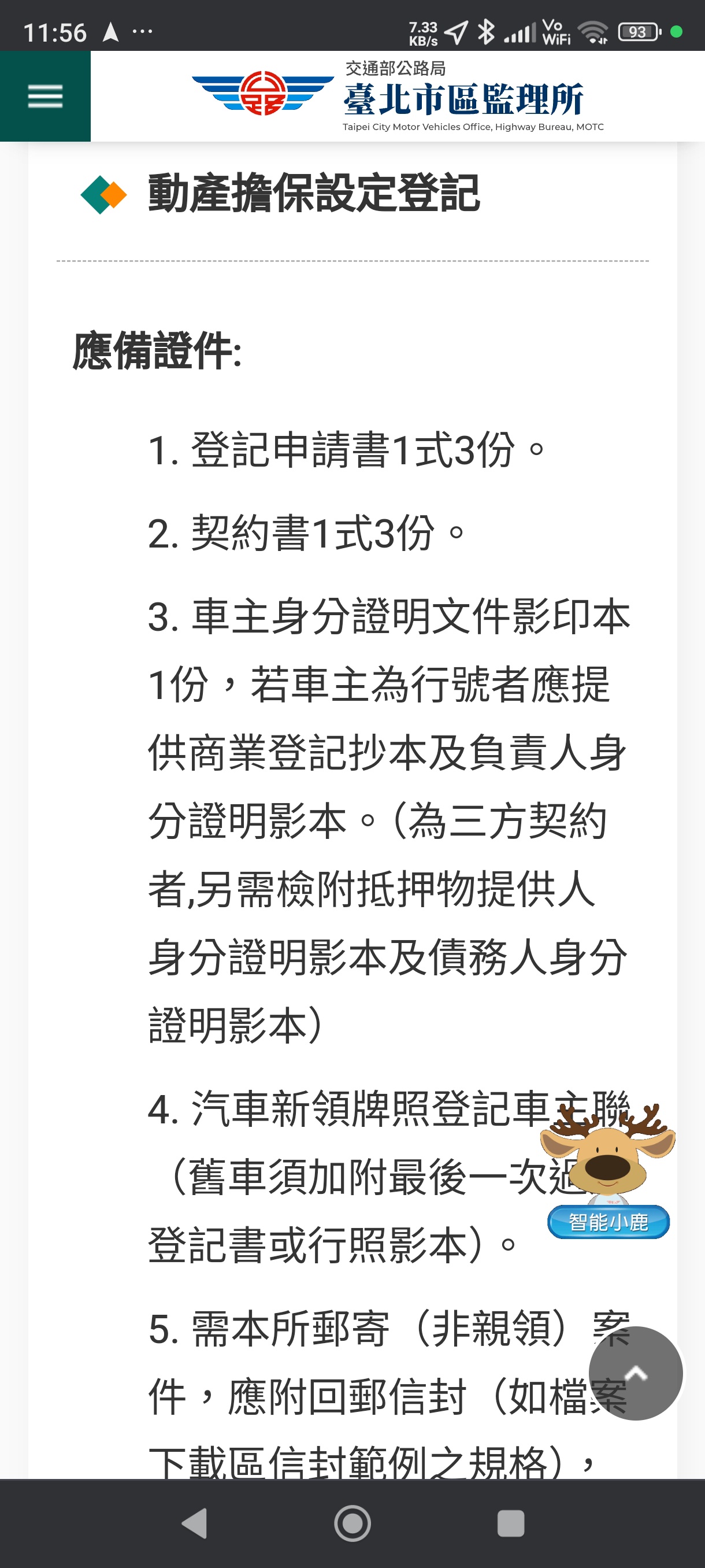Go to the system home screen

tap(352, 1523)
